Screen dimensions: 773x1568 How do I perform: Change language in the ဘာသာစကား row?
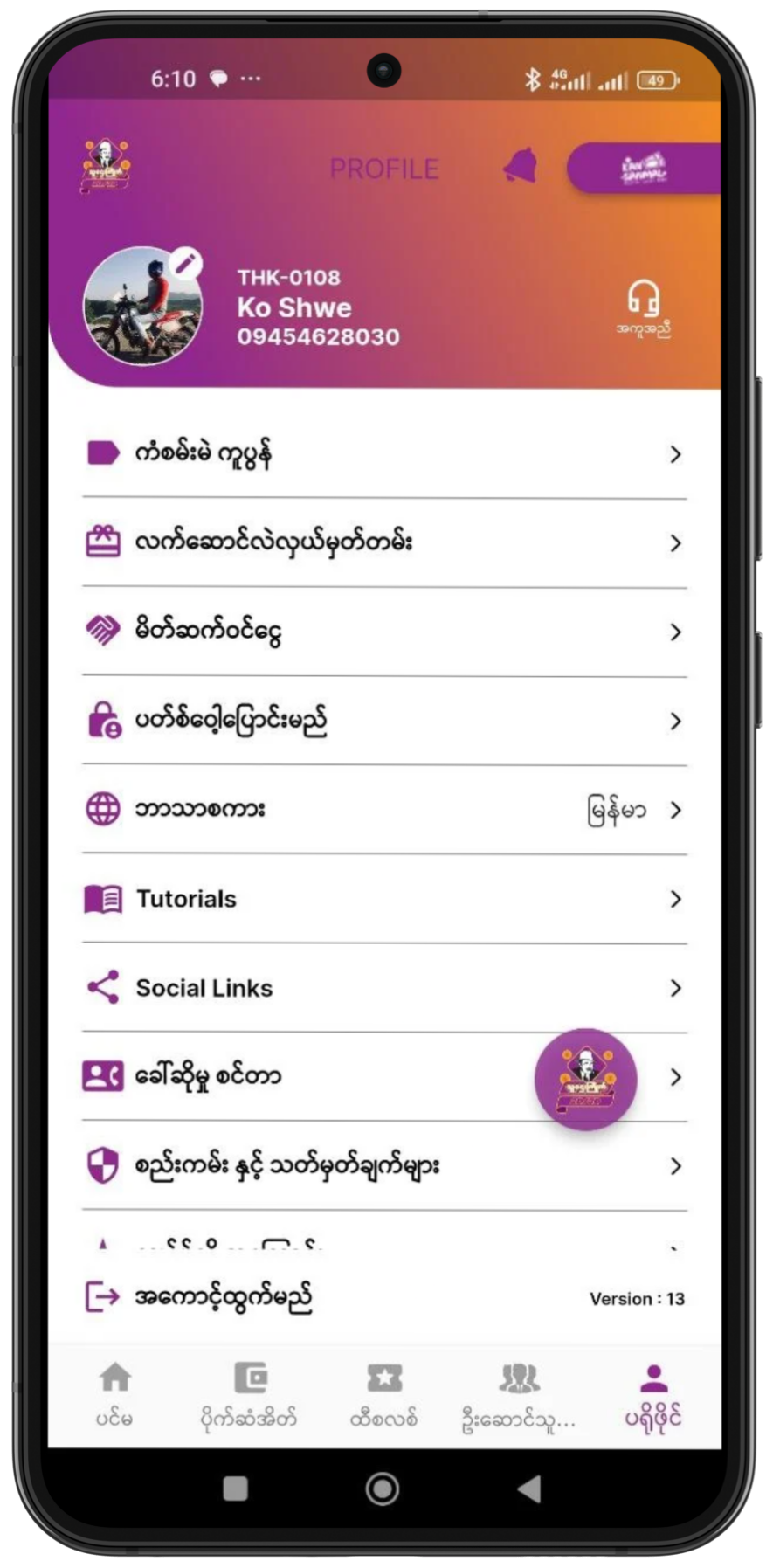click(384, 810)
